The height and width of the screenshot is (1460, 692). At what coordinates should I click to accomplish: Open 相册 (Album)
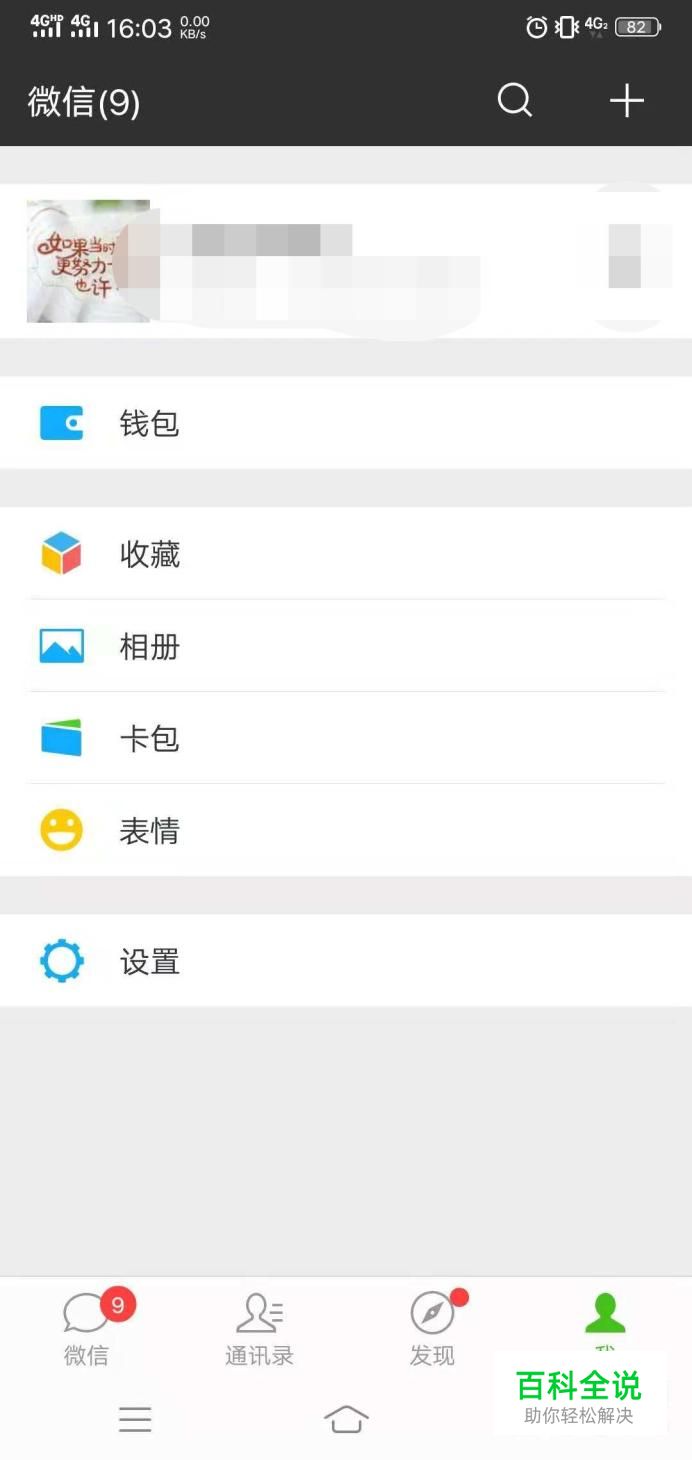(346, 646)
